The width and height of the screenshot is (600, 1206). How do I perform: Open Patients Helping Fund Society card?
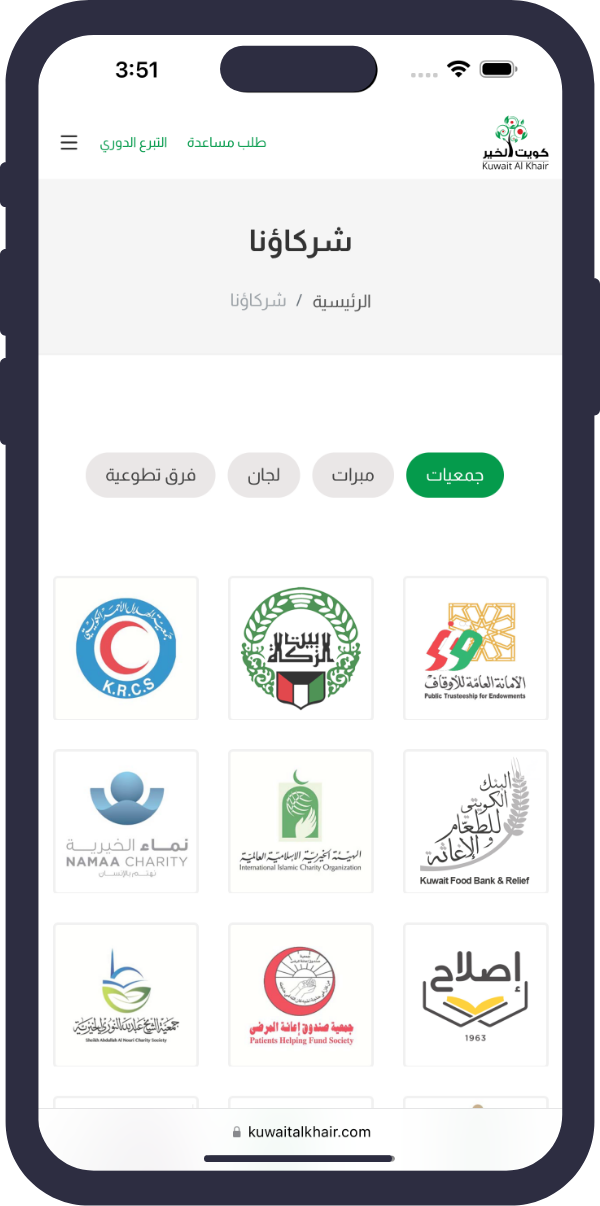pyautogui.click(x=301, y=994)
